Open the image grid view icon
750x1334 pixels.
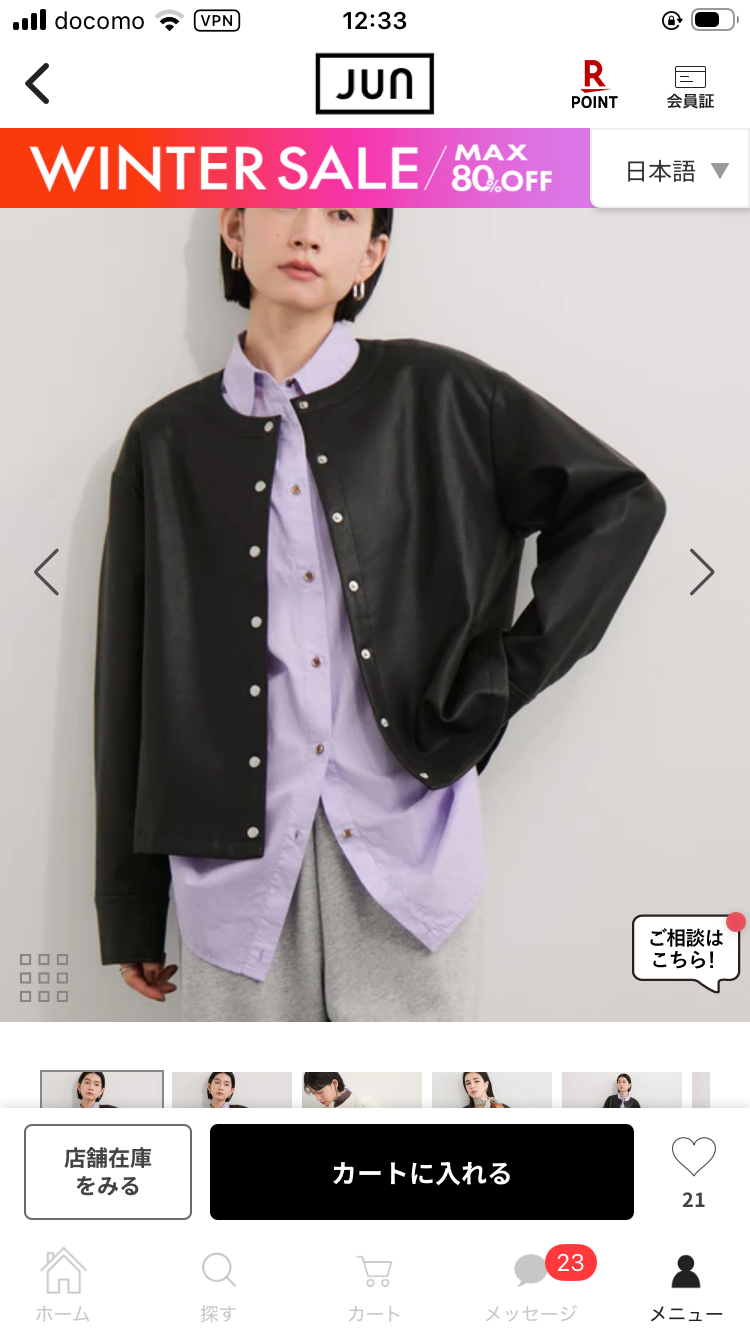click(44, 977)
